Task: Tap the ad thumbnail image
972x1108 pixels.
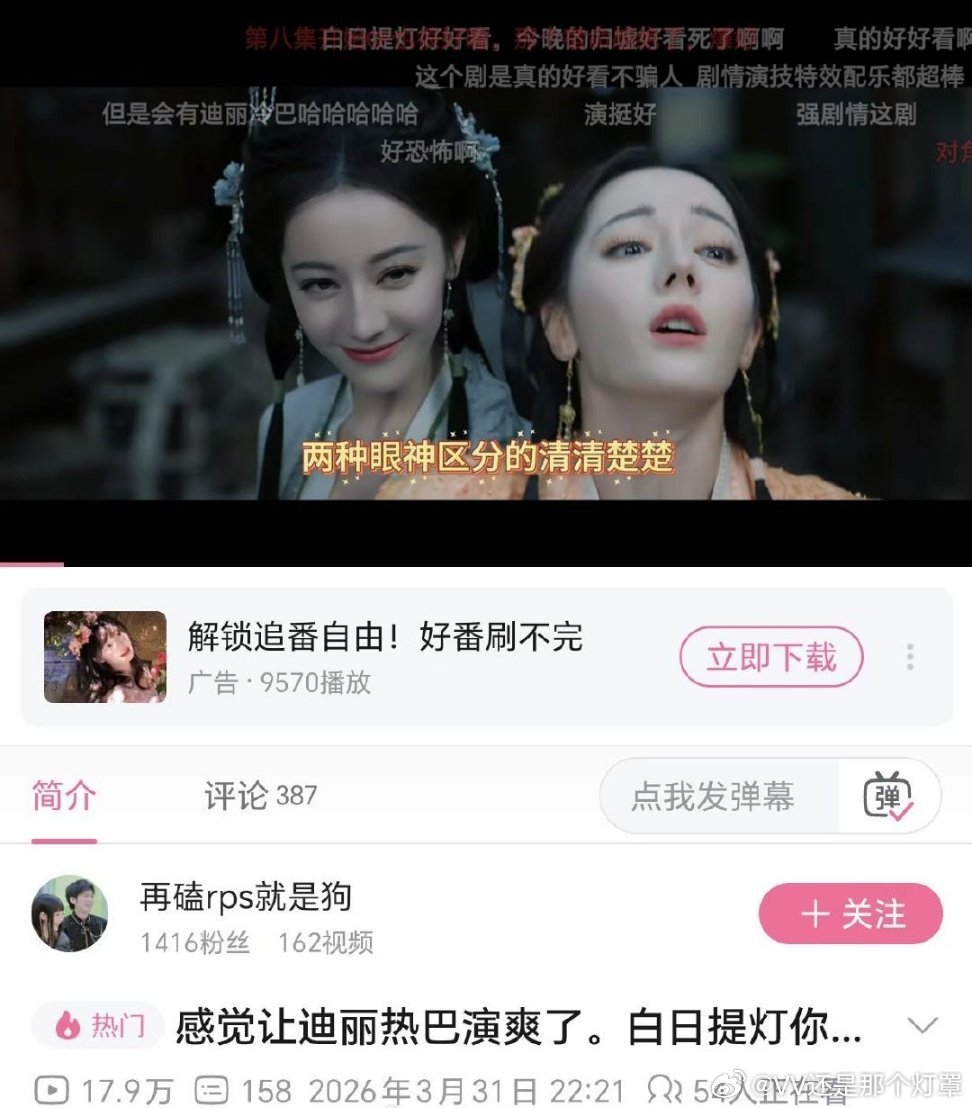Action: pos(104,656)
